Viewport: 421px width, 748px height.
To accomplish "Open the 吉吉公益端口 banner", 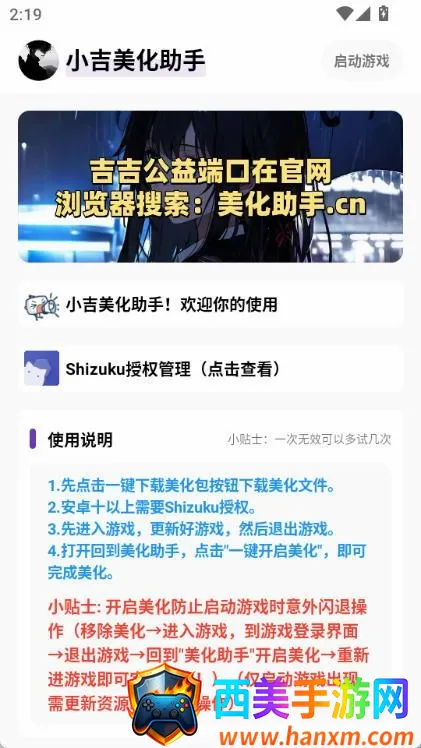I will click(x=210, y=187).
